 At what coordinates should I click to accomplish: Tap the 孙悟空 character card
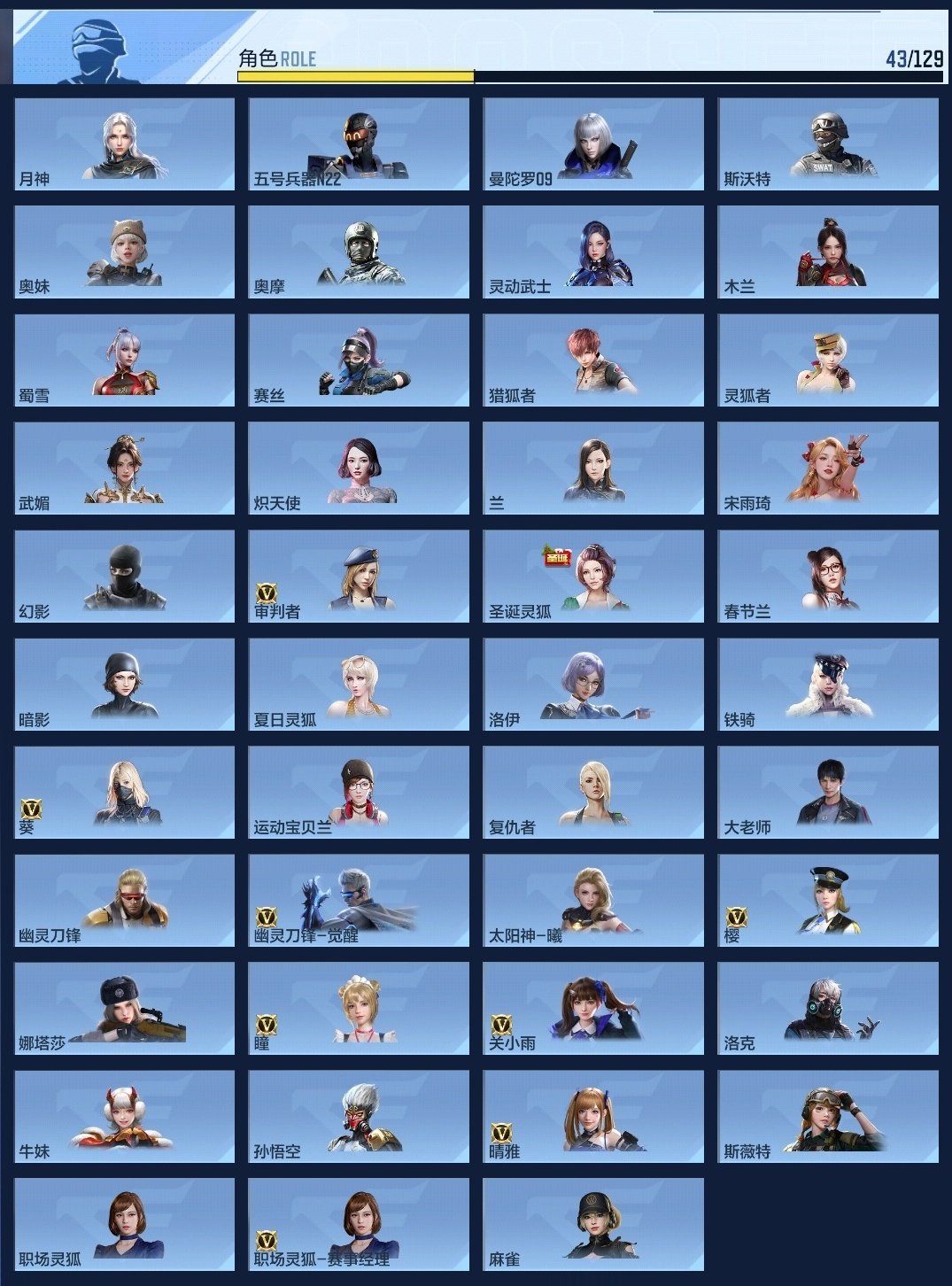[x=359, y=1116]
